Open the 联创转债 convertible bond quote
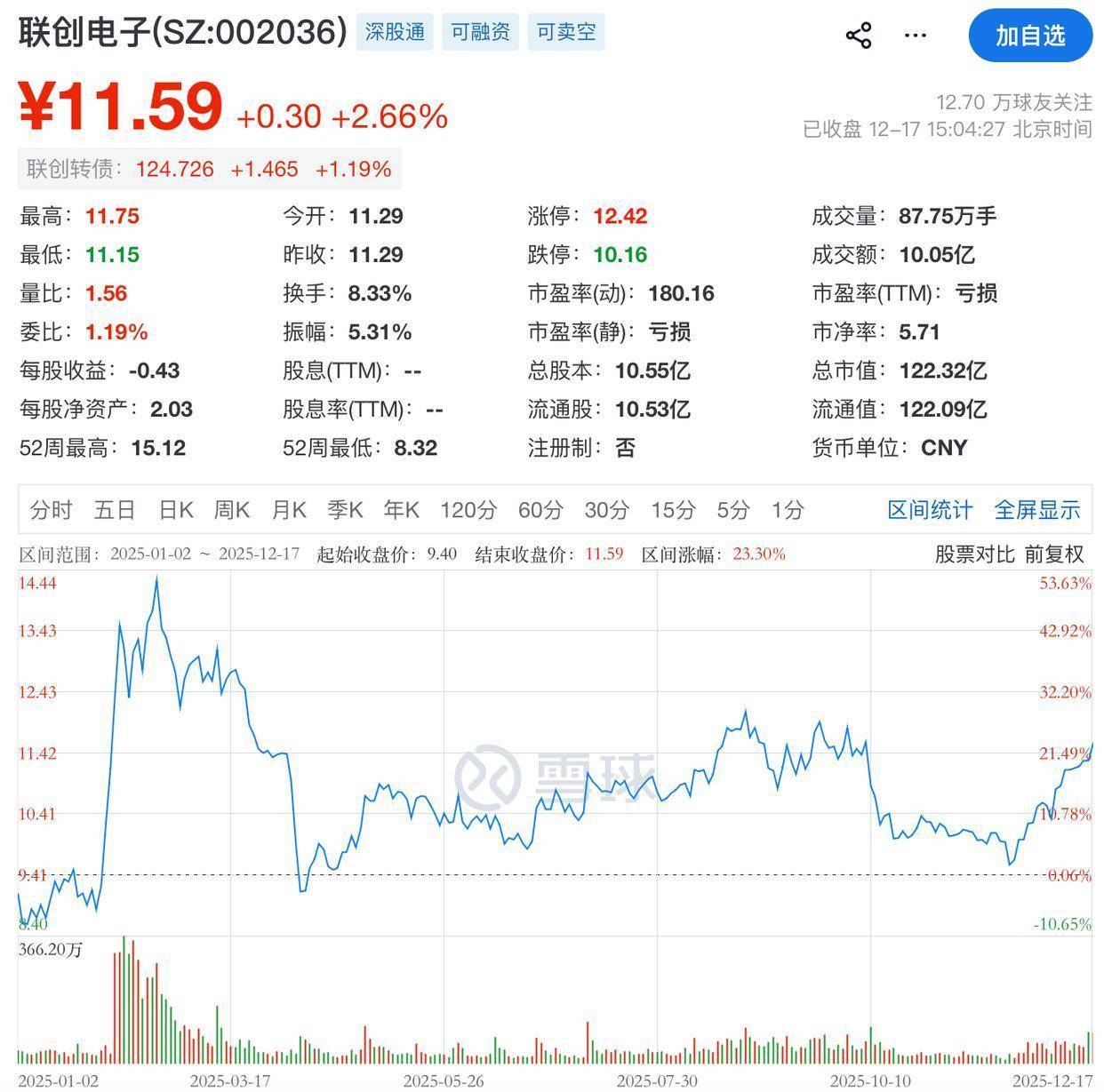This screenshot has width=1104, height=1092. tap(209, 169)
